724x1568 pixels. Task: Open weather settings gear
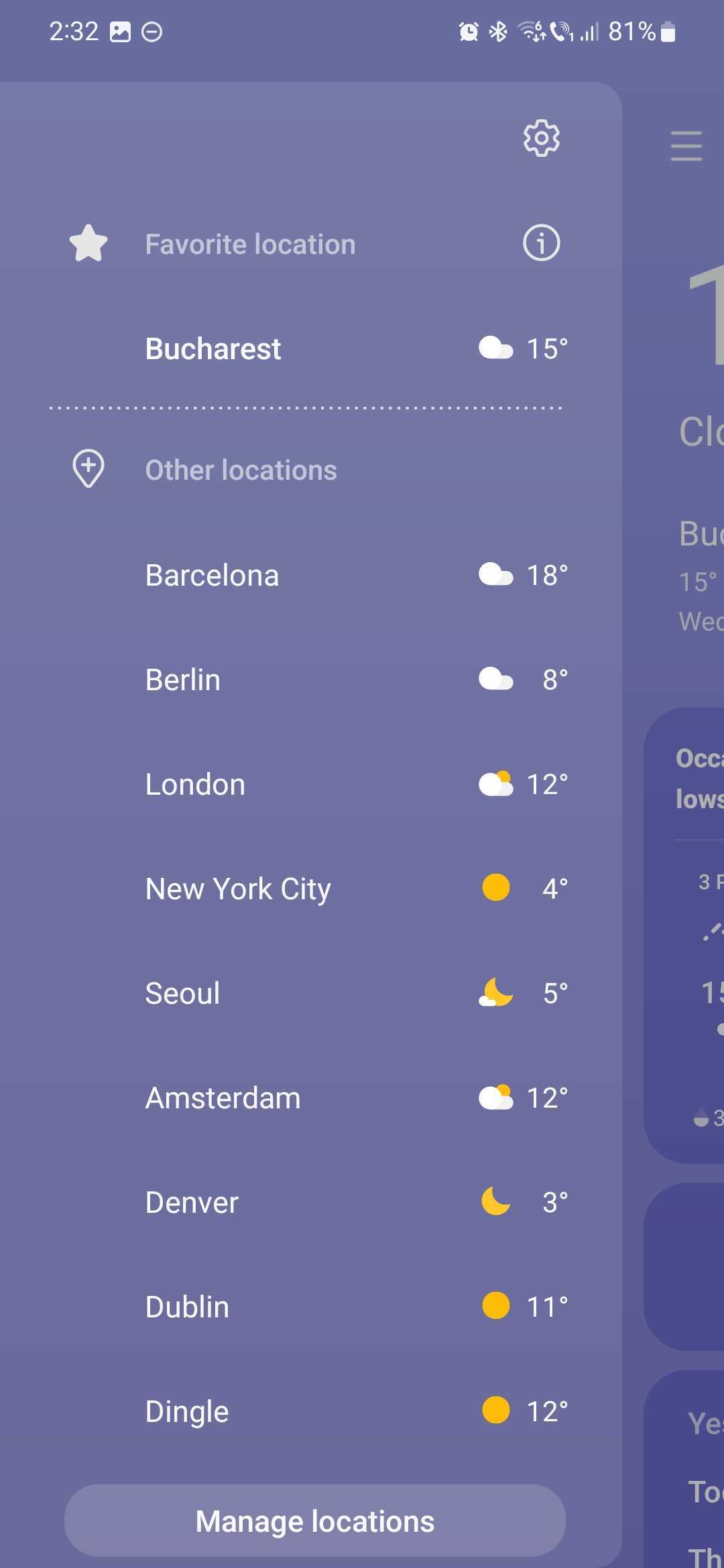541,139
